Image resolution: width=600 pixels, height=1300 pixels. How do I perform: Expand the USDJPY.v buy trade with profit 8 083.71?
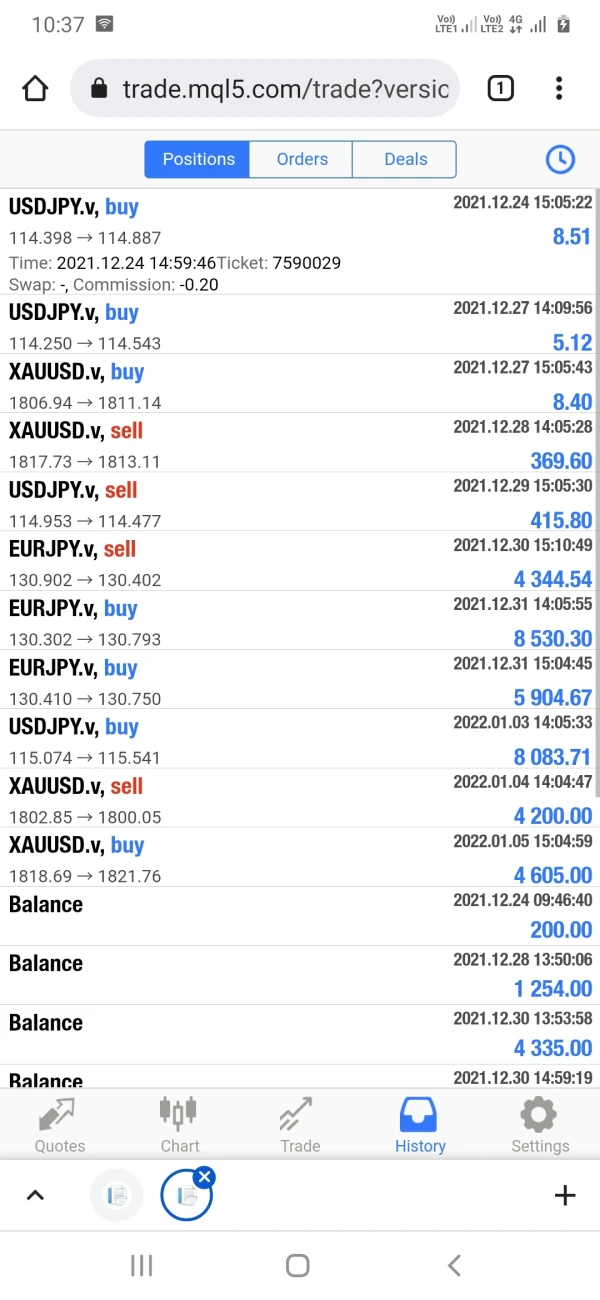pyautogui.click(x=300, y=740)
